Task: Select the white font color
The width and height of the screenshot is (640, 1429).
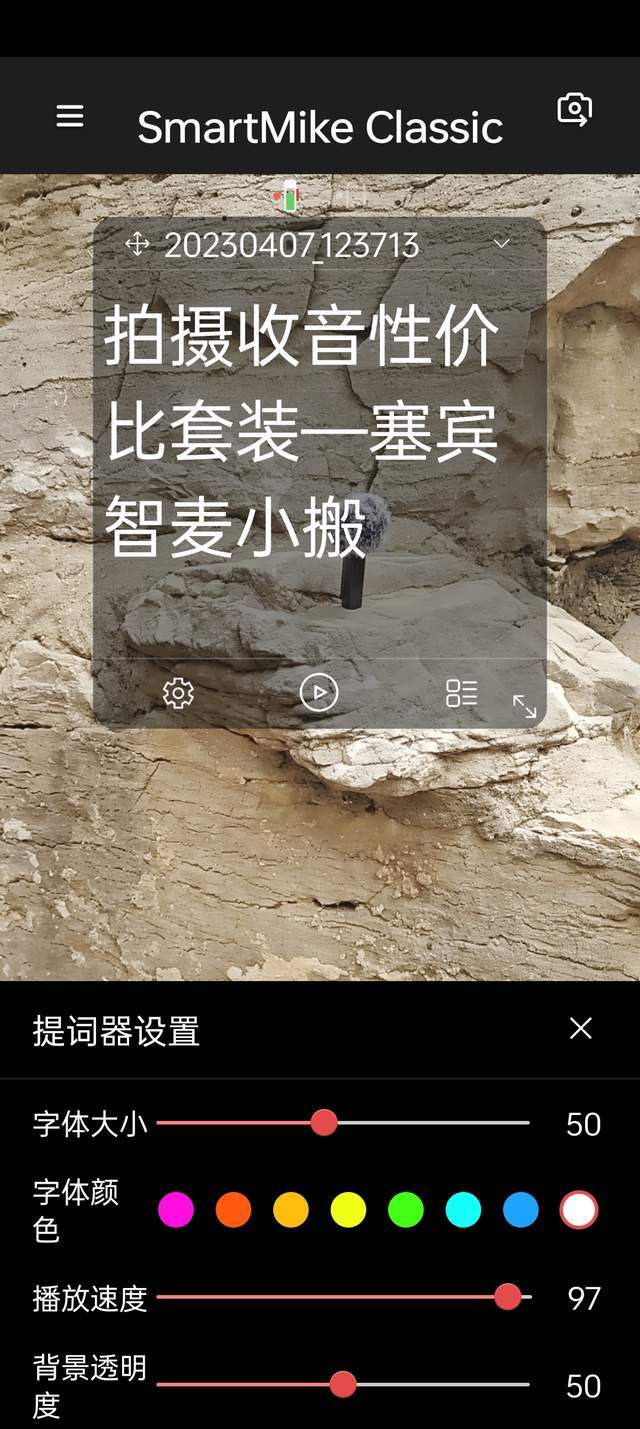Action: point(579,1209)
